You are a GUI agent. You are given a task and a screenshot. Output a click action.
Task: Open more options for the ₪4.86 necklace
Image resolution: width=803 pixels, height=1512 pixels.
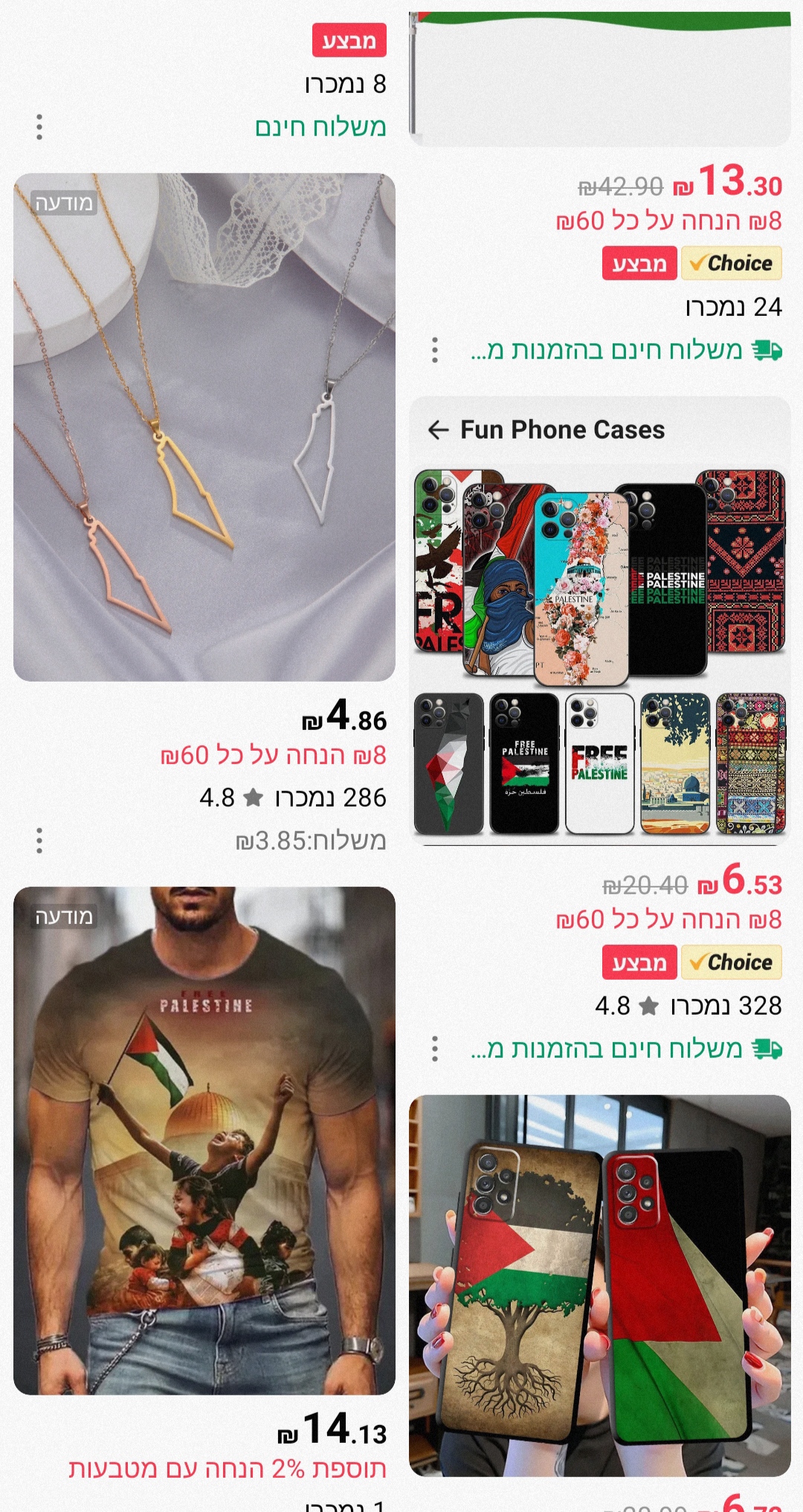click(x=39, y=841)
